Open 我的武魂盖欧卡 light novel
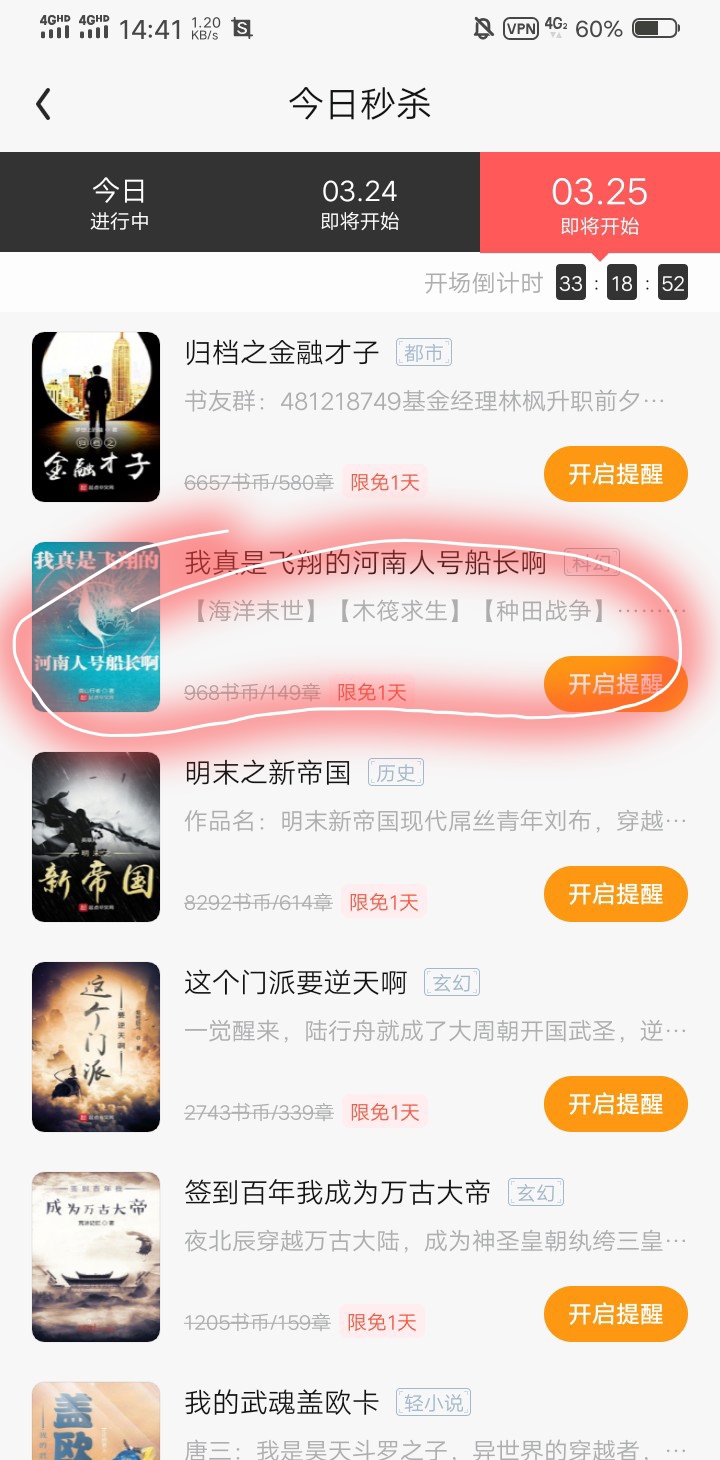The height and width of the screenshot is (1460, 720). 282,1402
